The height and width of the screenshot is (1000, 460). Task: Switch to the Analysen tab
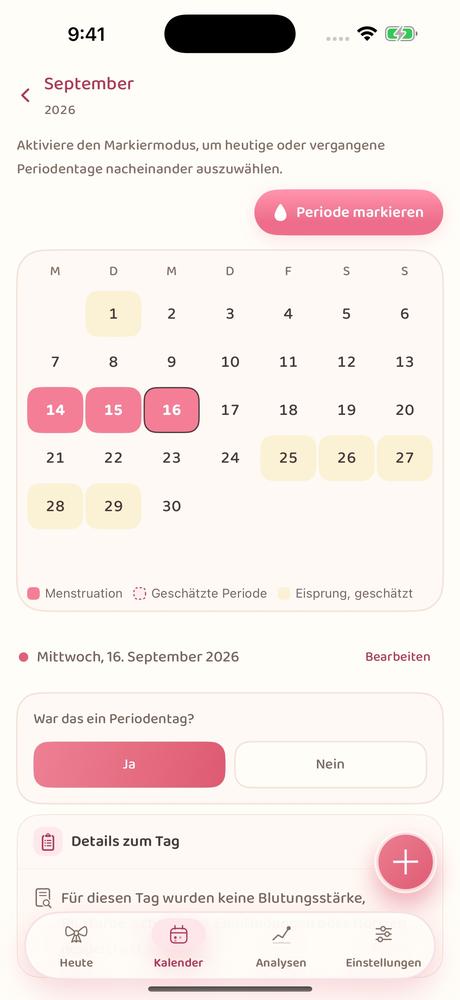coord(281,946)
